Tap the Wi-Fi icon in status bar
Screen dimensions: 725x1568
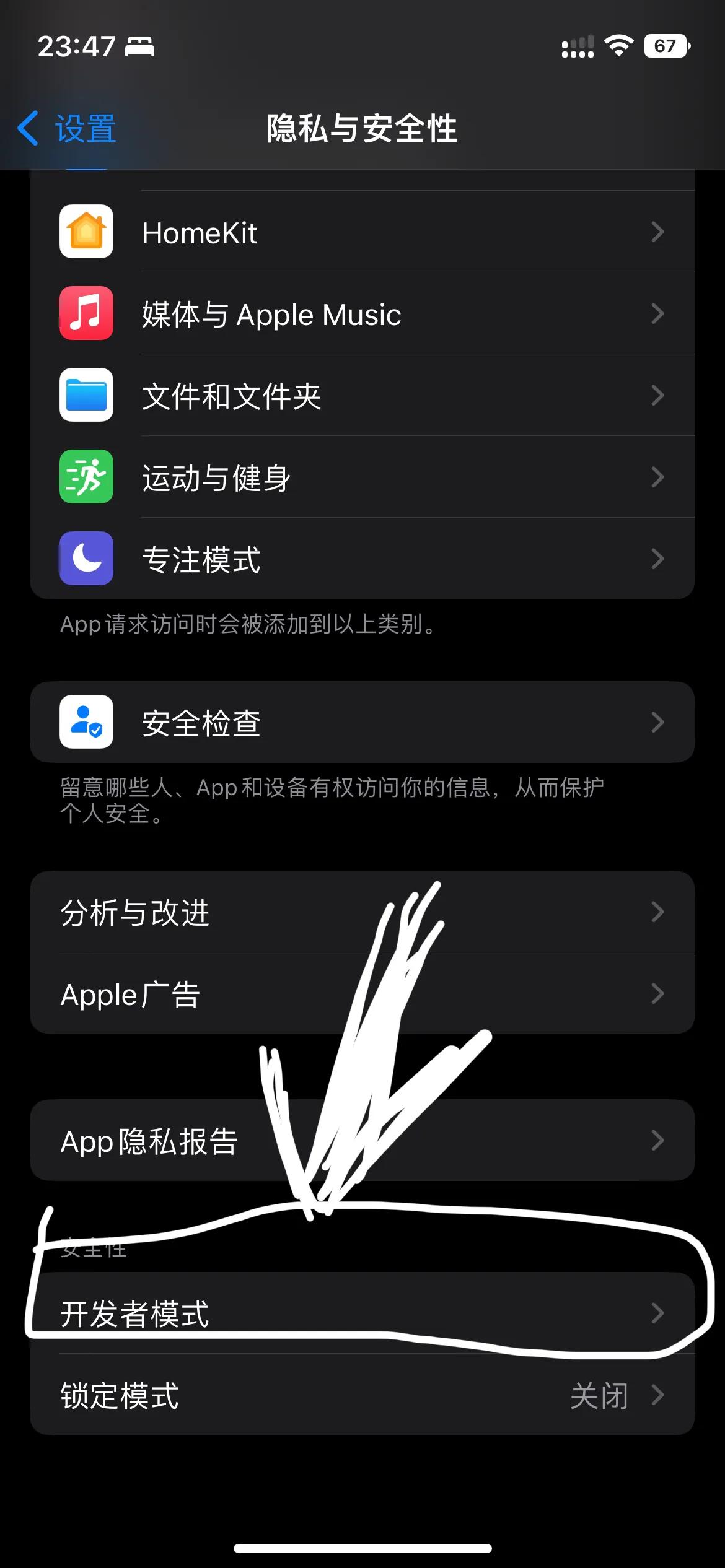(x=618, y=45)
